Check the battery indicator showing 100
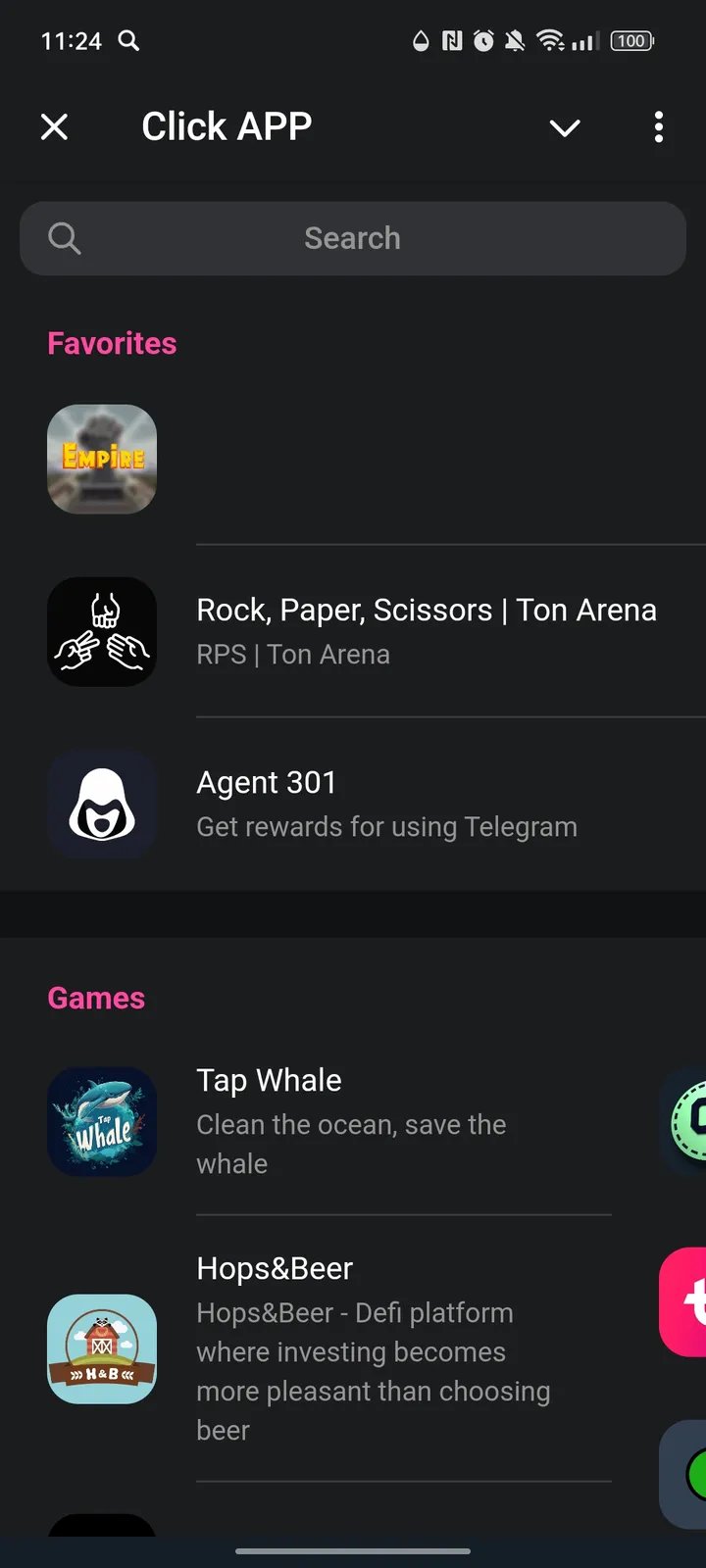Screen dimensions: 706x1568 coord(631,41)
